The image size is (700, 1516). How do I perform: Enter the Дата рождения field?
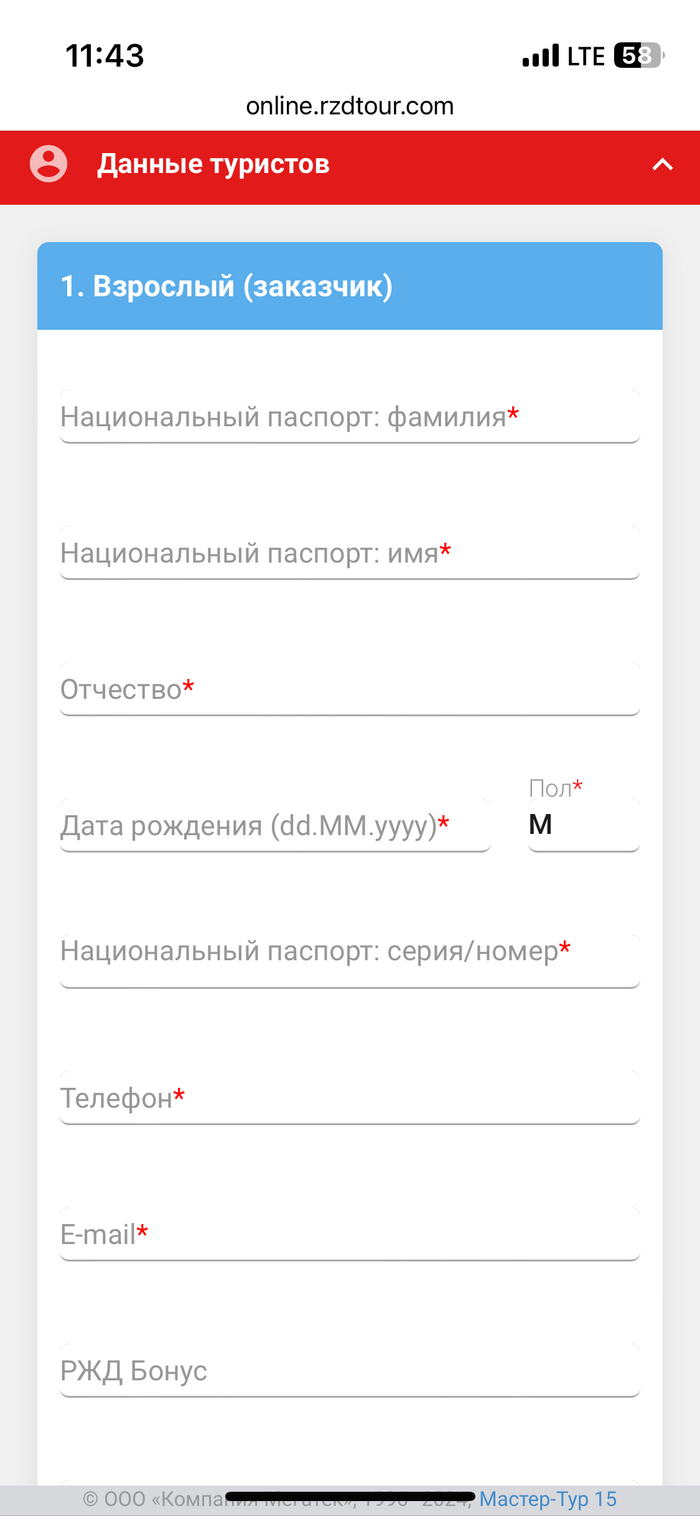[x=275, y=826]
